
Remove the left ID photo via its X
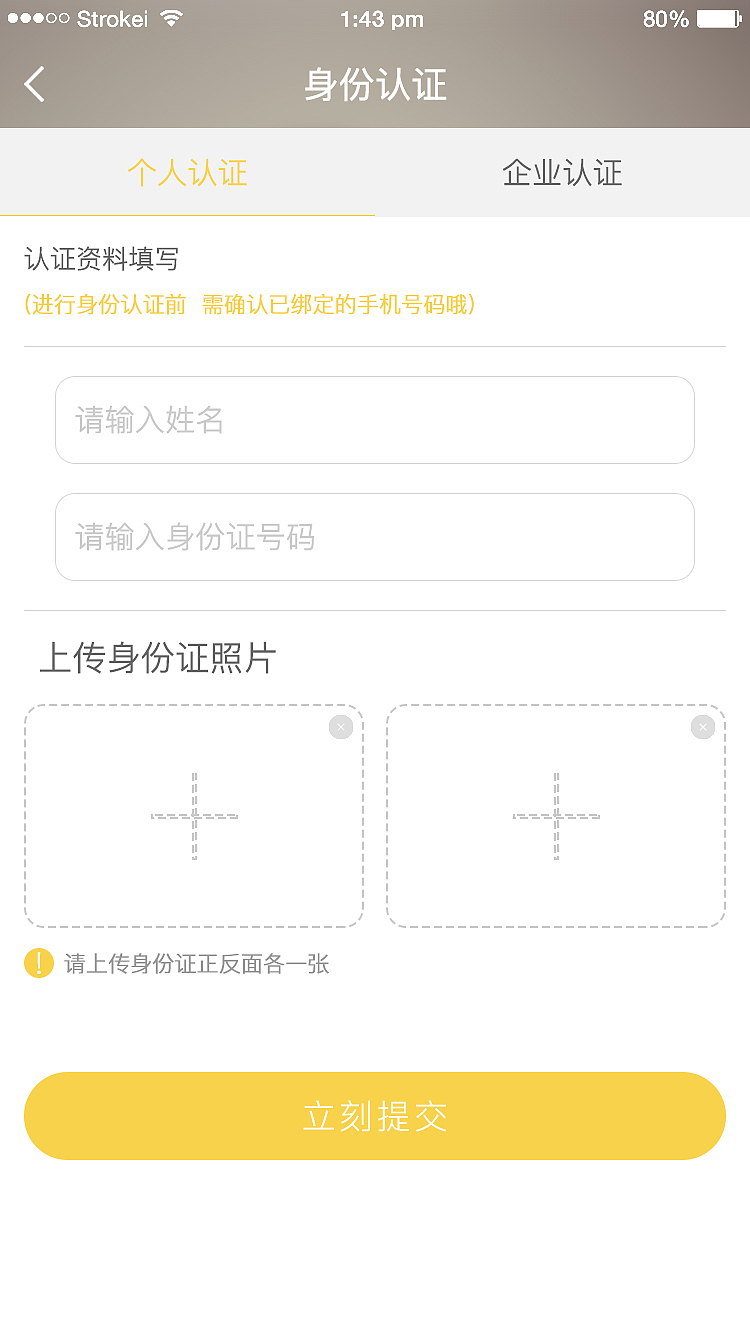pos(340,727)
